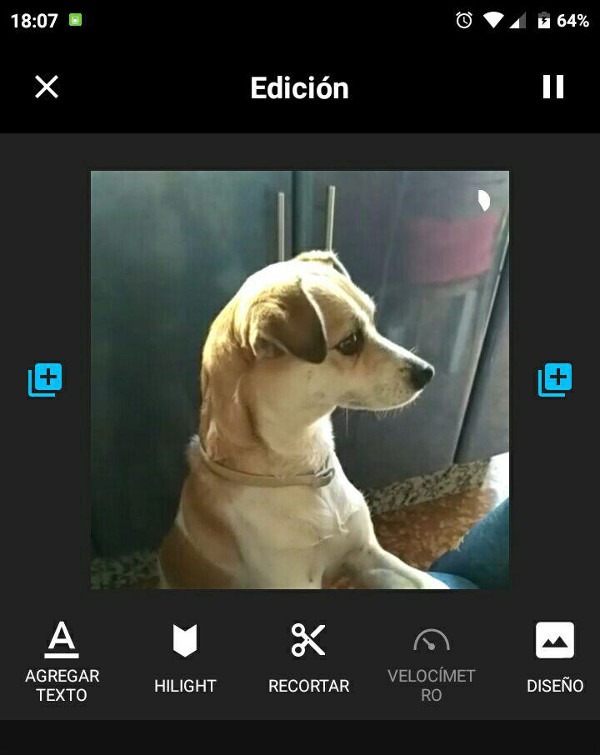Image resolution: width=600 pixels, height=755 pixels.
Task: Select the Hilight tool
Action: point(185,660)
